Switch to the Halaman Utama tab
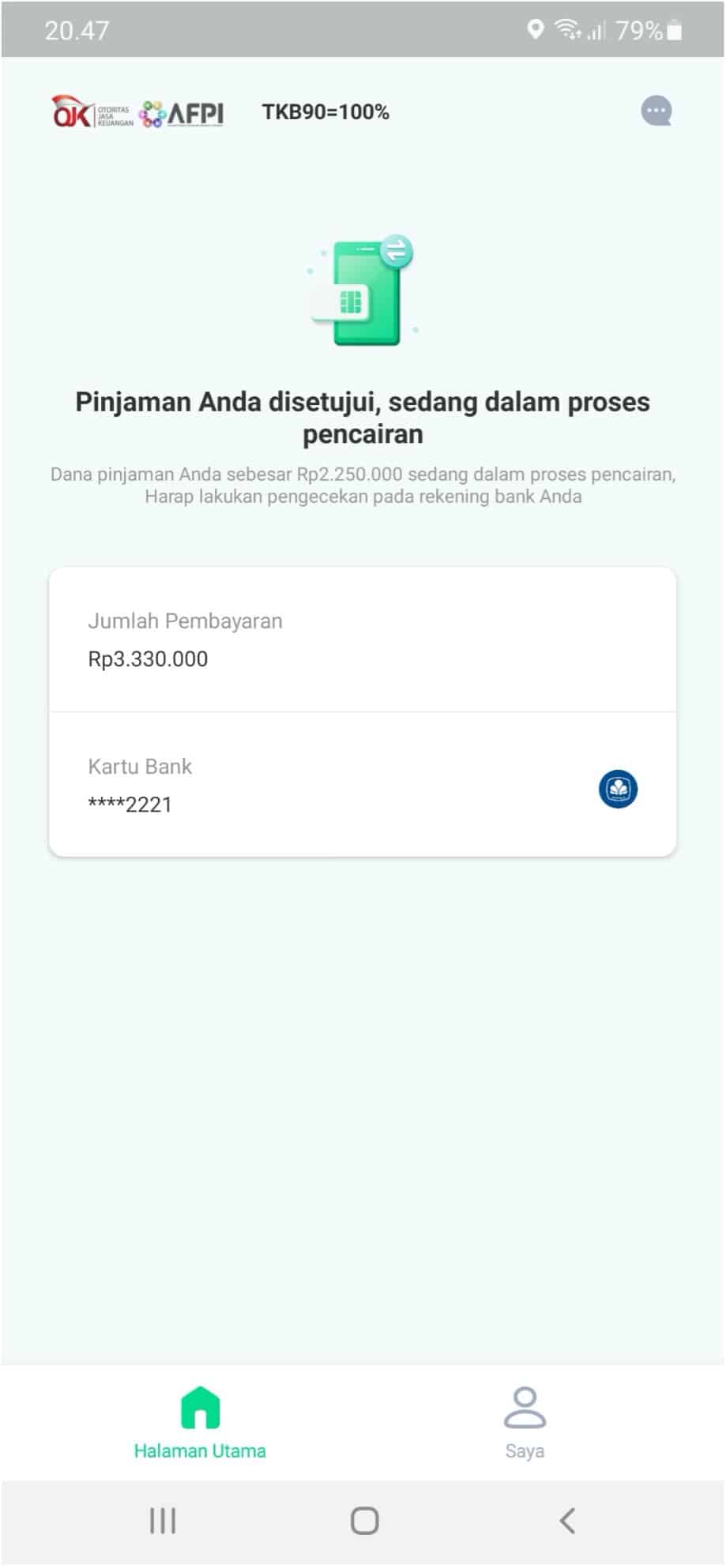 (200, 1424)
